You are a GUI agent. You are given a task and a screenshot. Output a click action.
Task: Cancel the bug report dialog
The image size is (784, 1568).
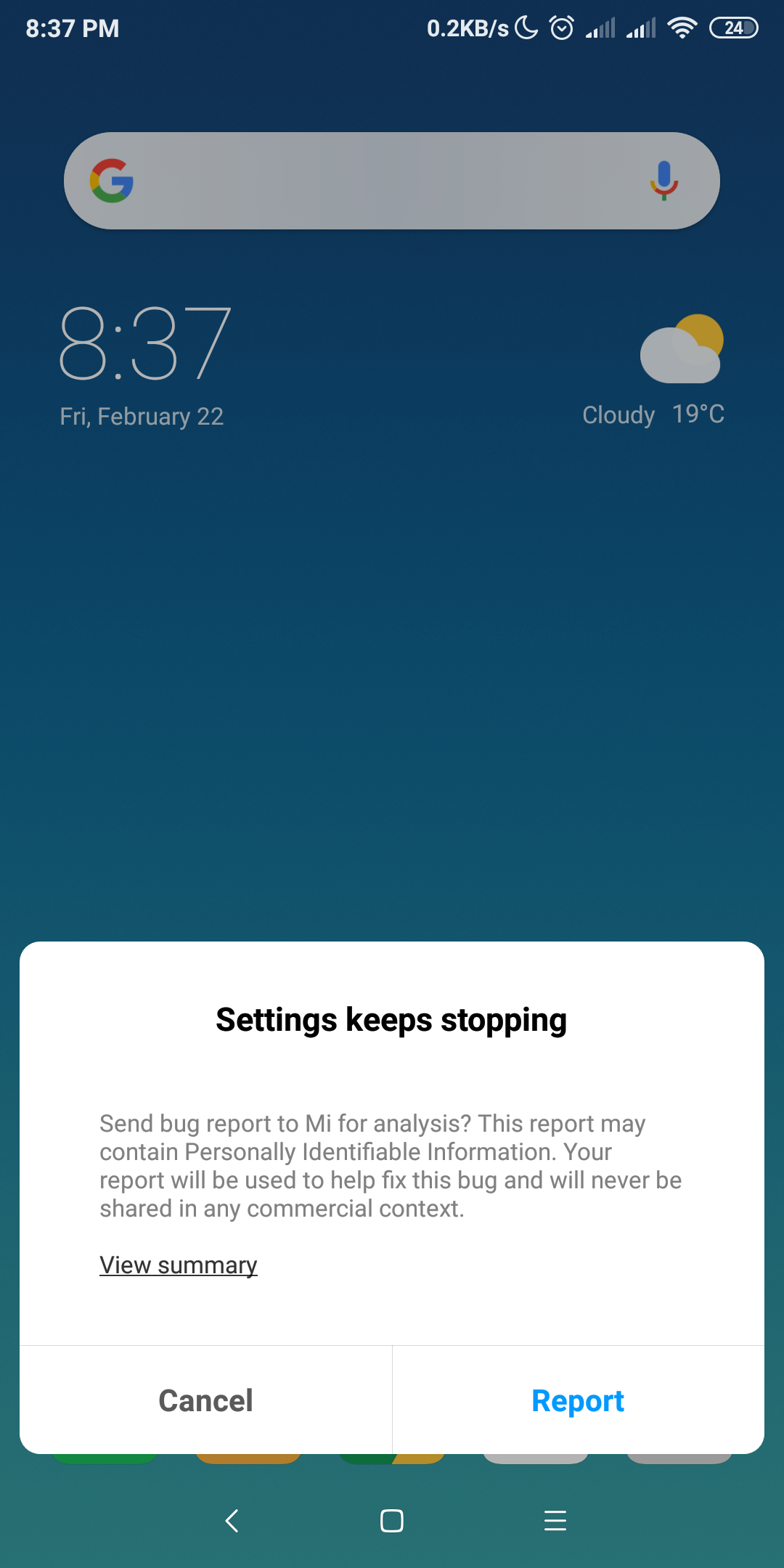click(205, 1400)
